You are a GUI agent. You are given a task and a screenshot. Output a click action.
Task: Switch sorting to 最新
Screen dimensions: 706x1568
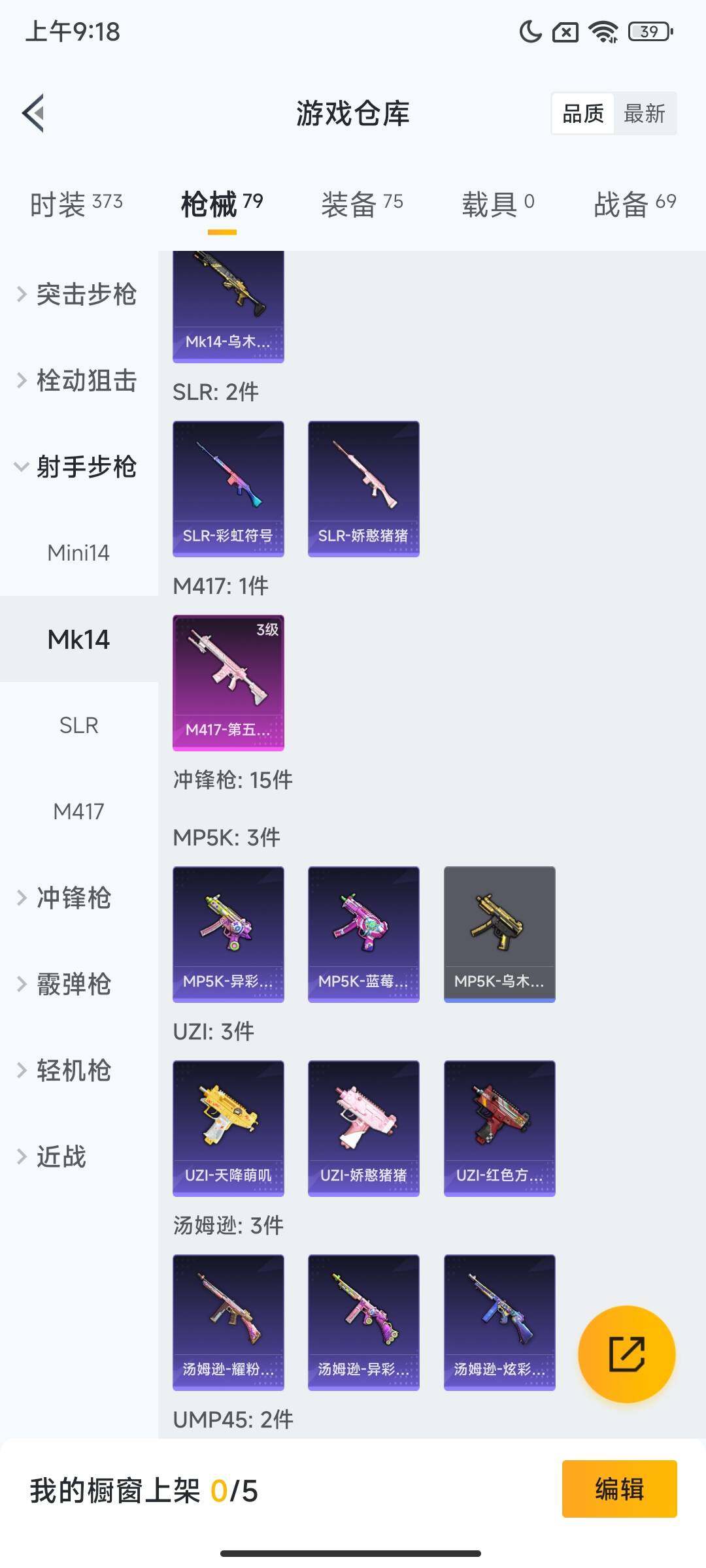(x=645, y=114)
